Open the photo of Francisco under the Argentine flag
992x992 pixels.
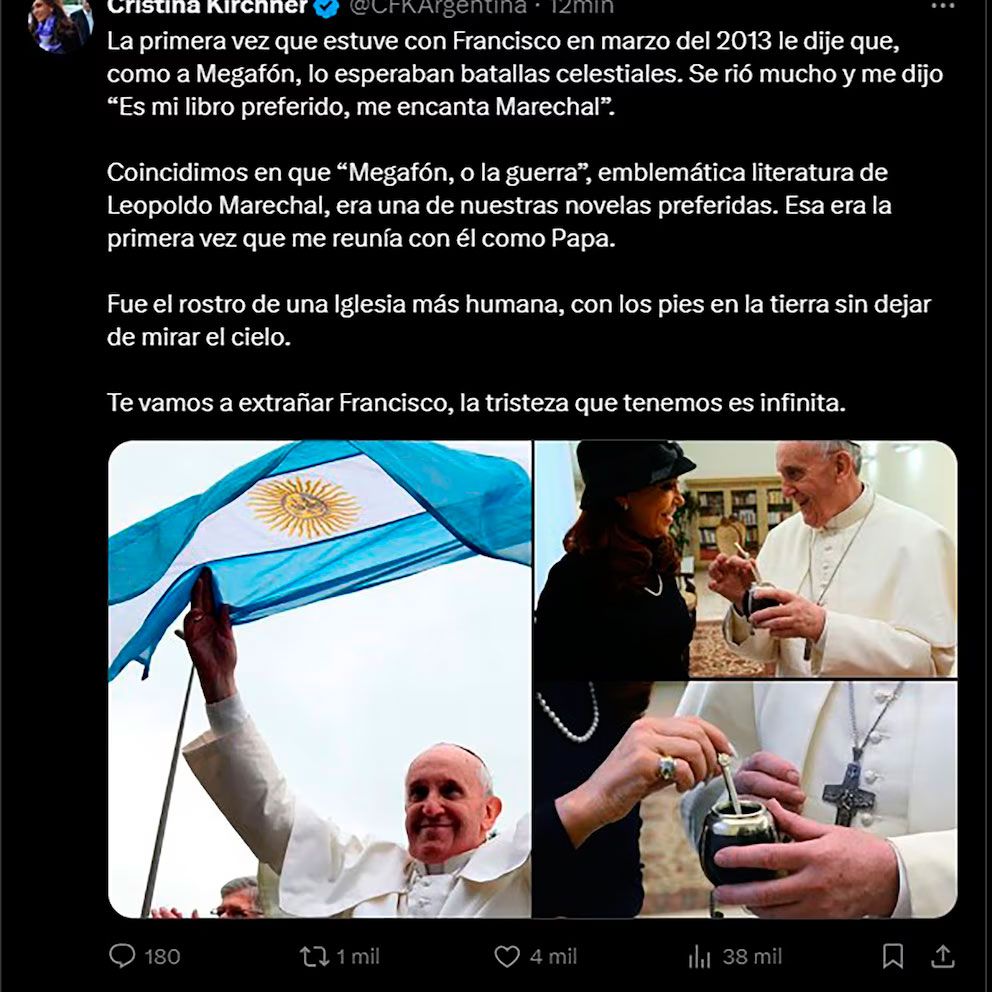coord(320,679)
